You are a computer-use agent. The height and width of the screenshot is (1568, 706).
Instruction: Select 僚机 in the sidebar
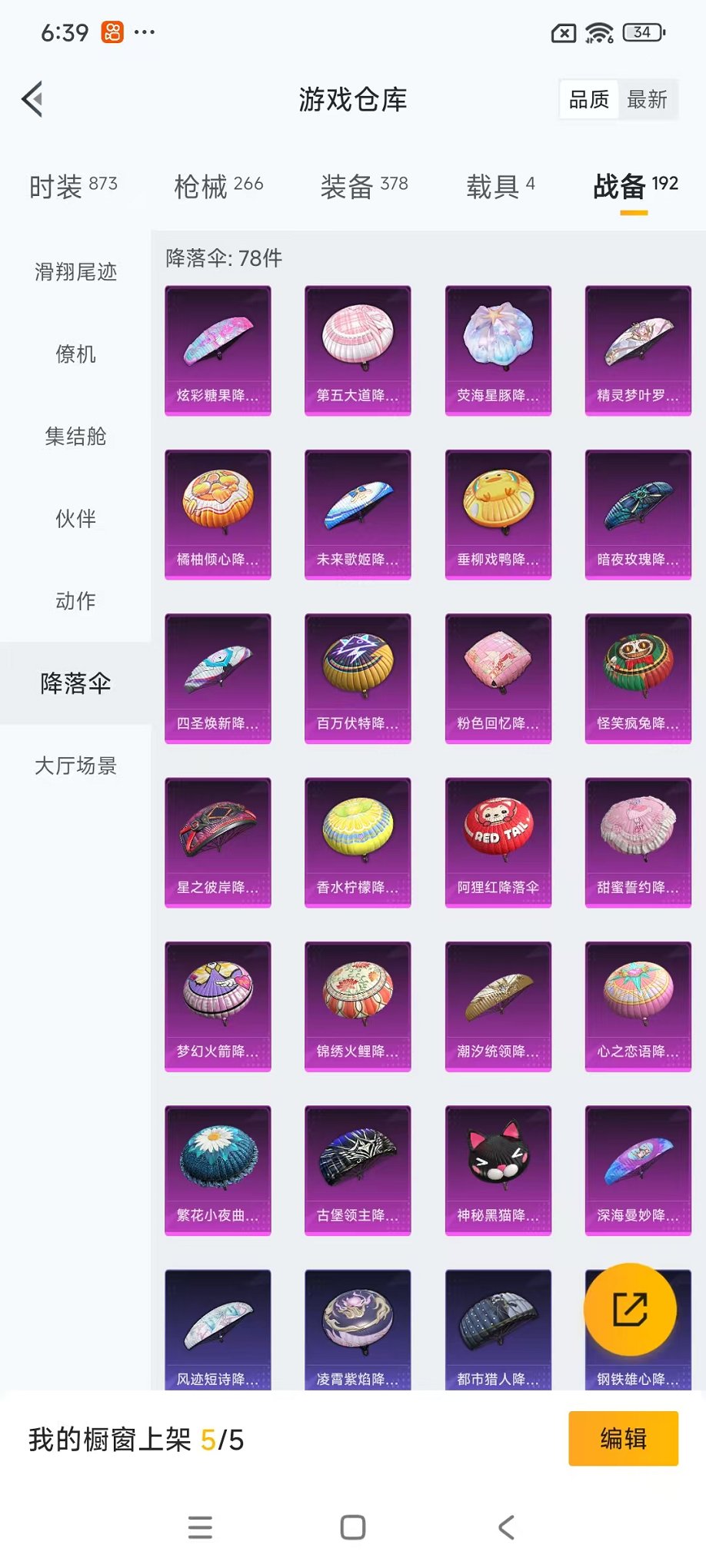(75, 354)
